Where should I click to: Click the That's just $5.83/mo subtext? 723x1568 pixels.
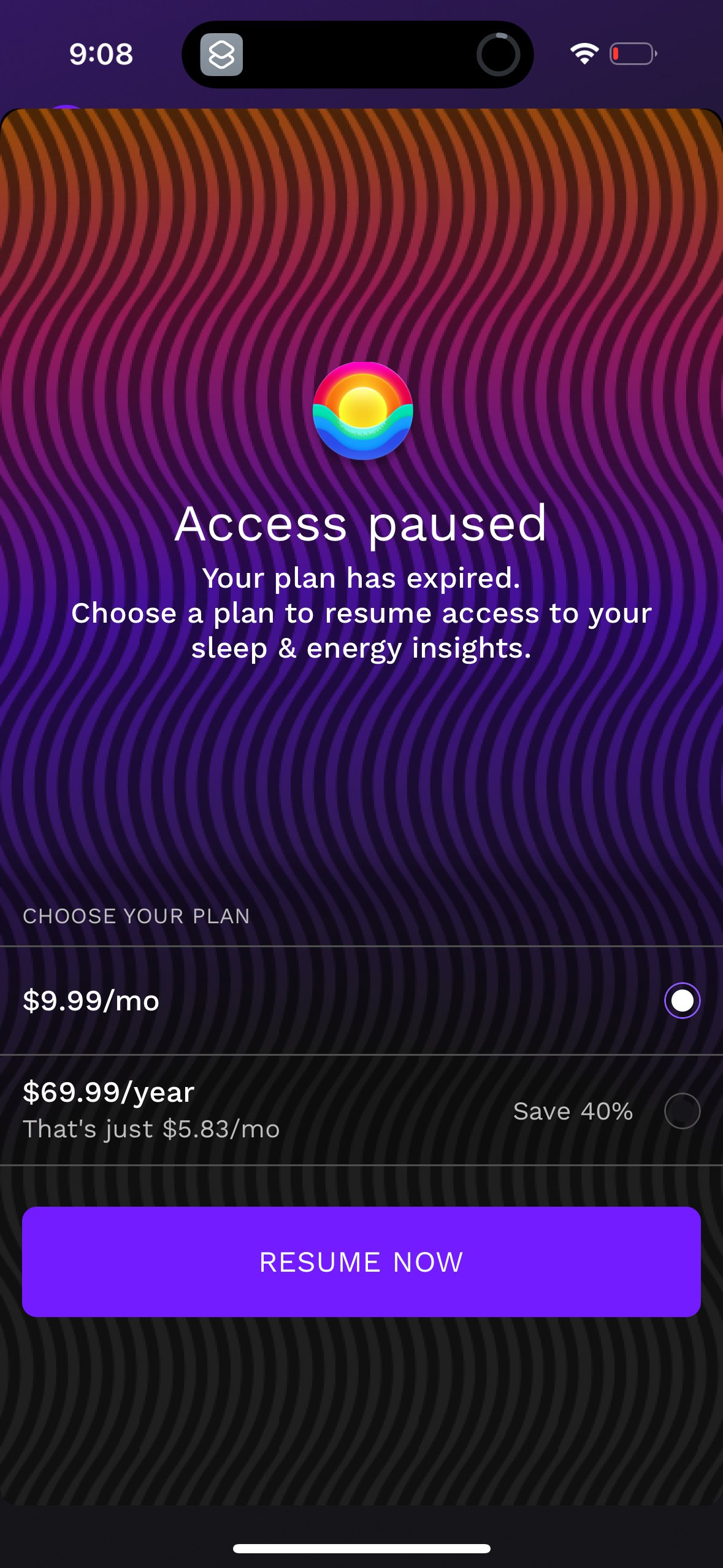tap(151, 1129)
